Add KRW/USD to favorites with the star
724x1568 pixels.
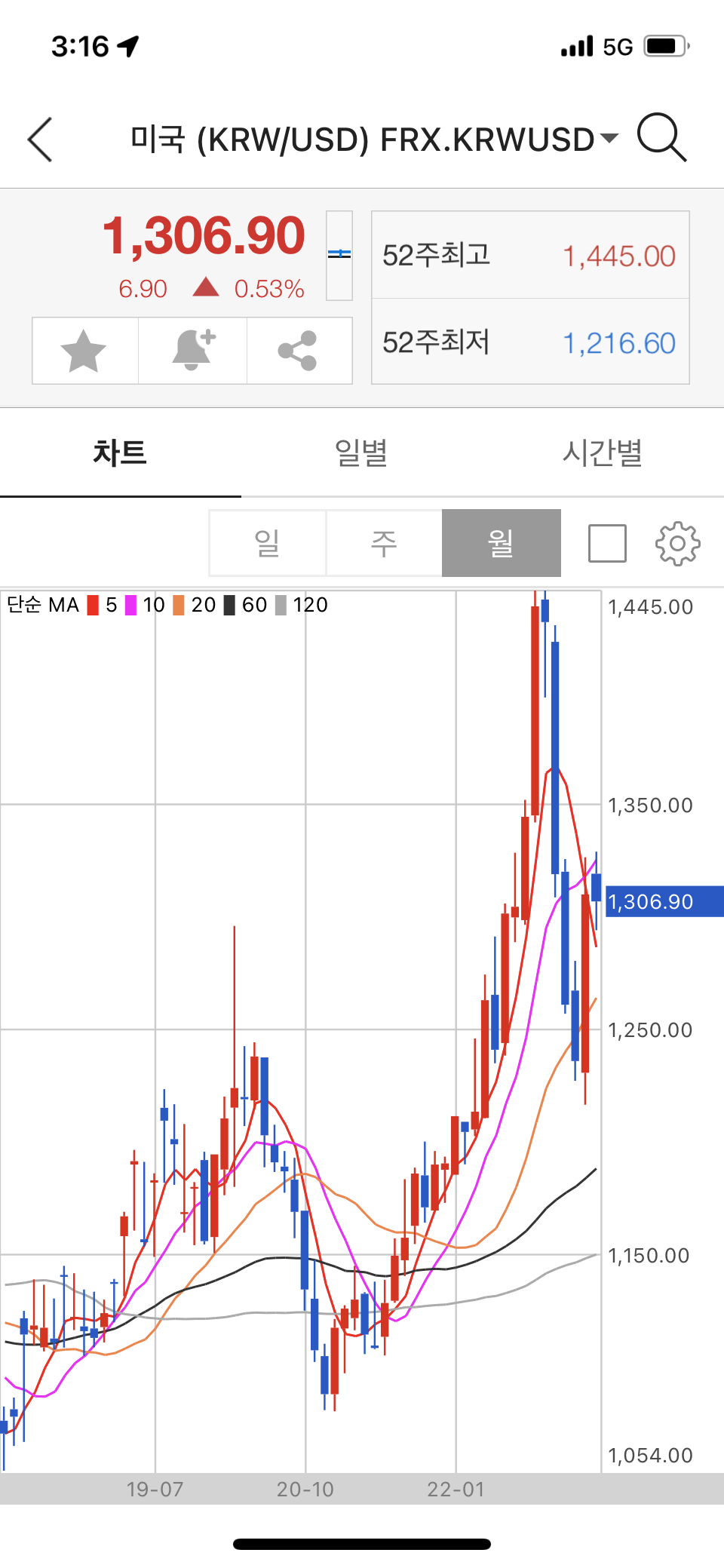point(84,351)
